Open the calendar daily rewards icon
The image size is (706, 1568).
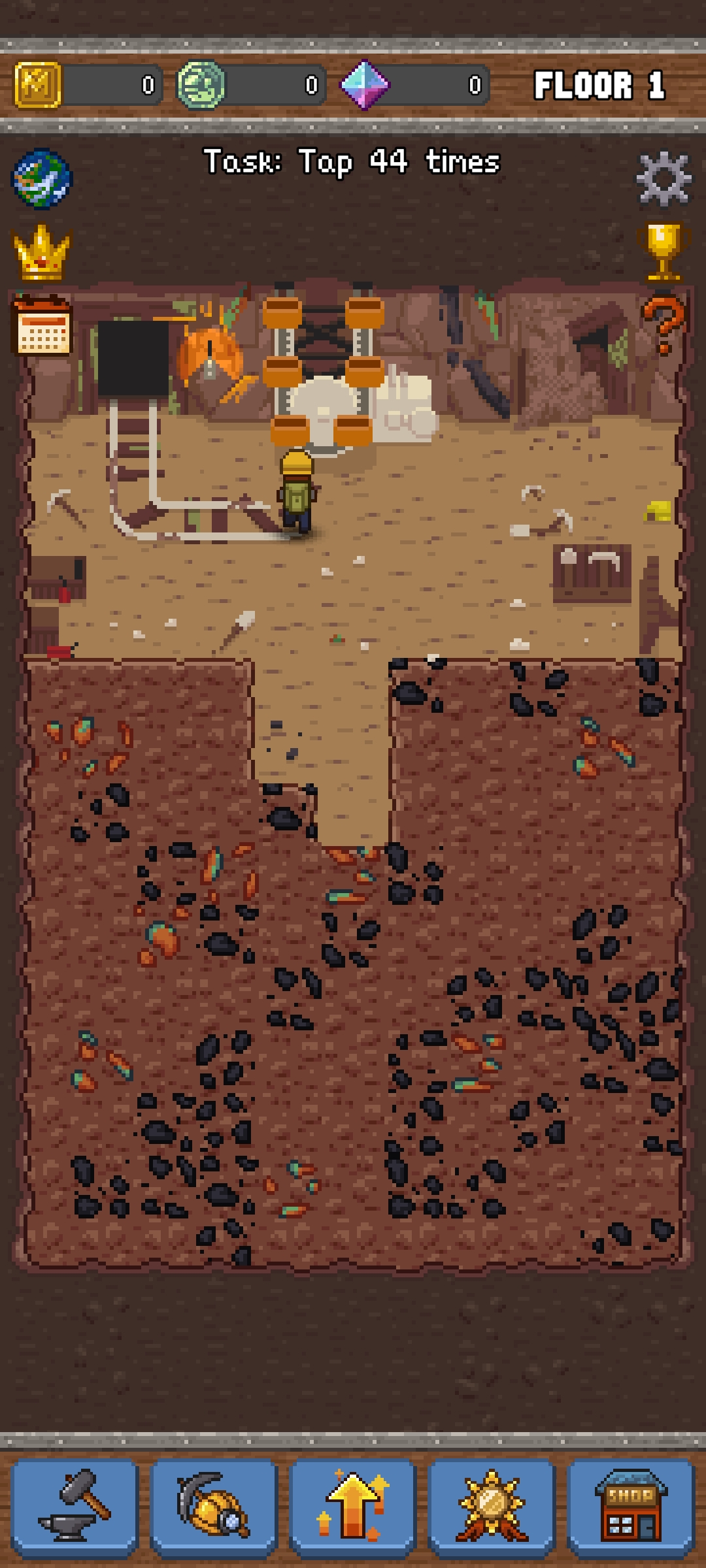tap(42, 325)
